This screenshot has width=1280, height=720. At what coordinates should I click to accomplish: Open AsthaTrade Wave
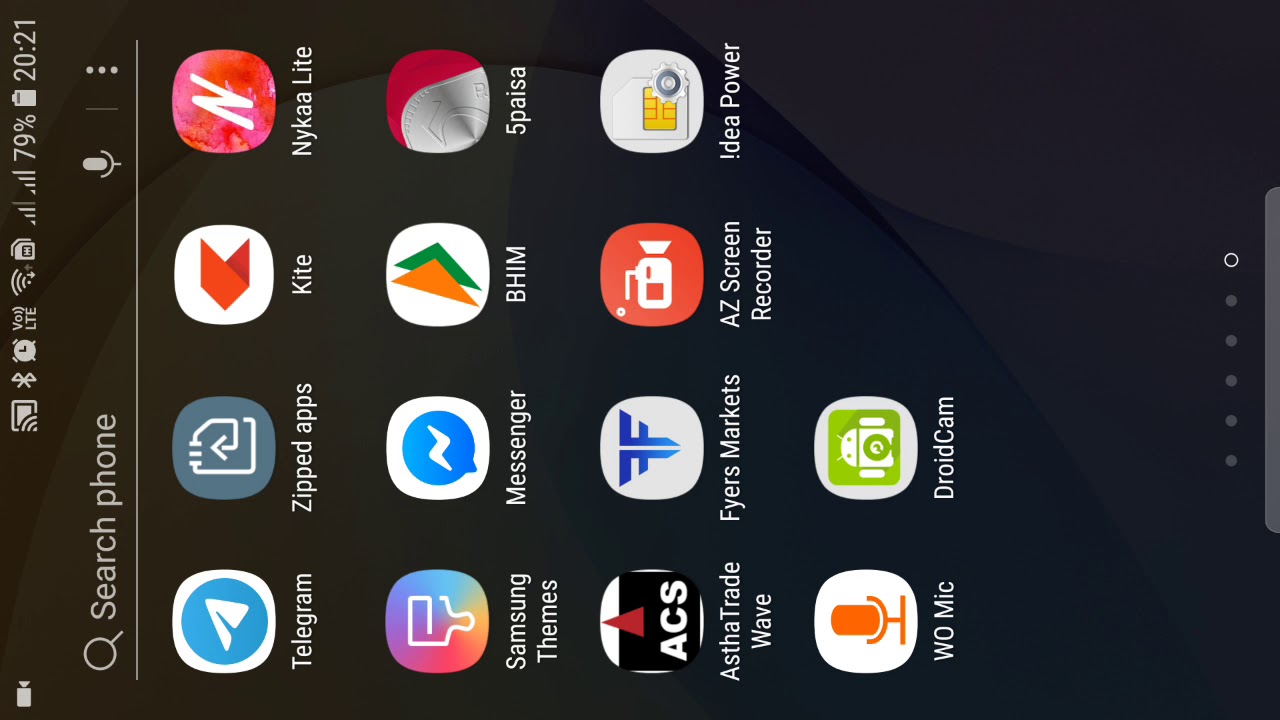[x=651, y=620]
